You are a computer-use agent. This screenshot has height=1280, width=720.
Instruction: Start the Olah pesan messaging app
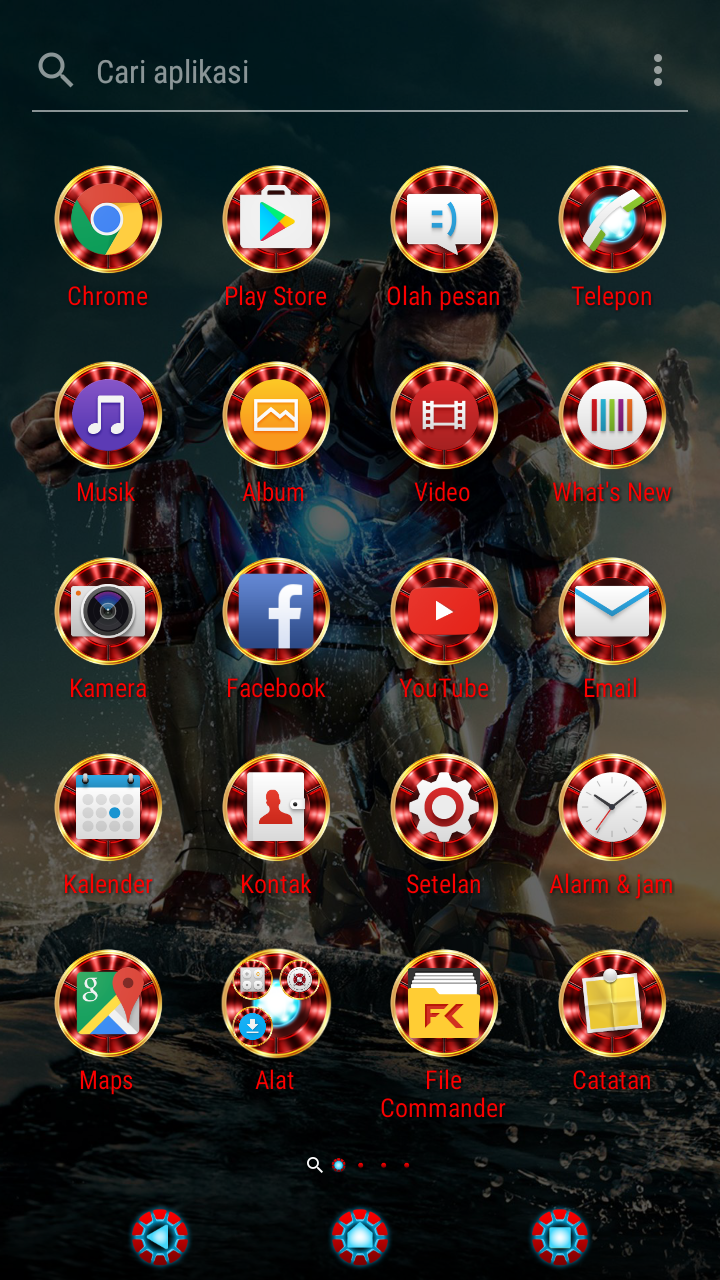click(x=444, y=219)
